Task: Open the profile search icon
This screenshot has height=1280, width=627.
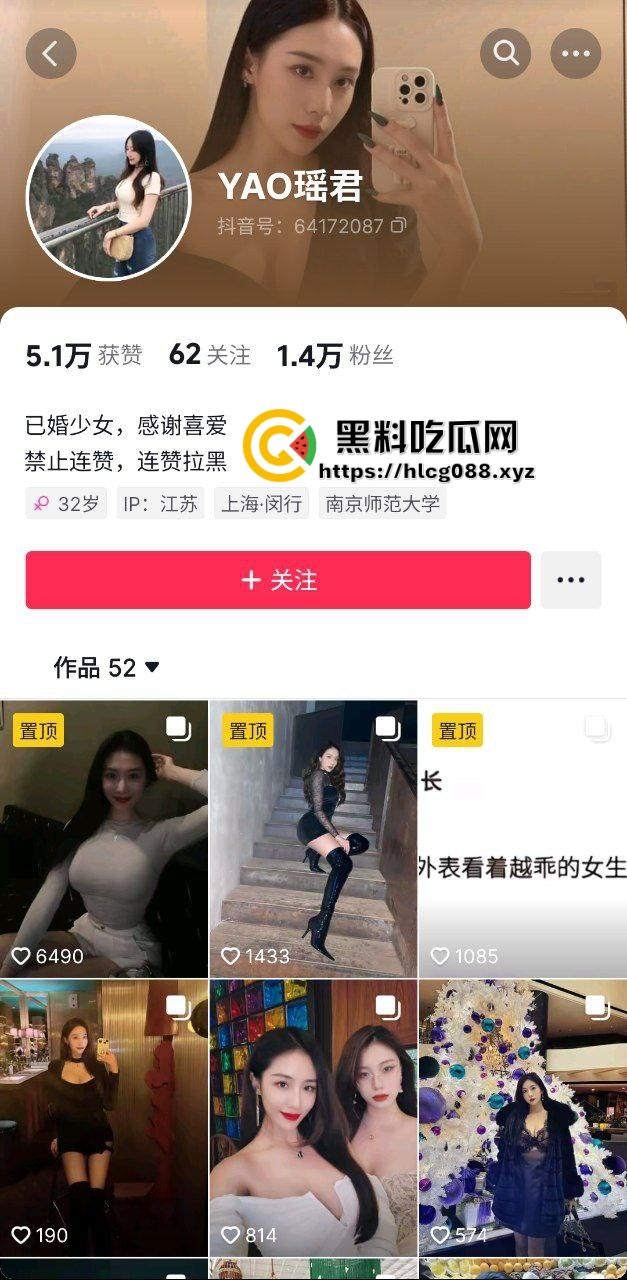Action: (505, 54)
